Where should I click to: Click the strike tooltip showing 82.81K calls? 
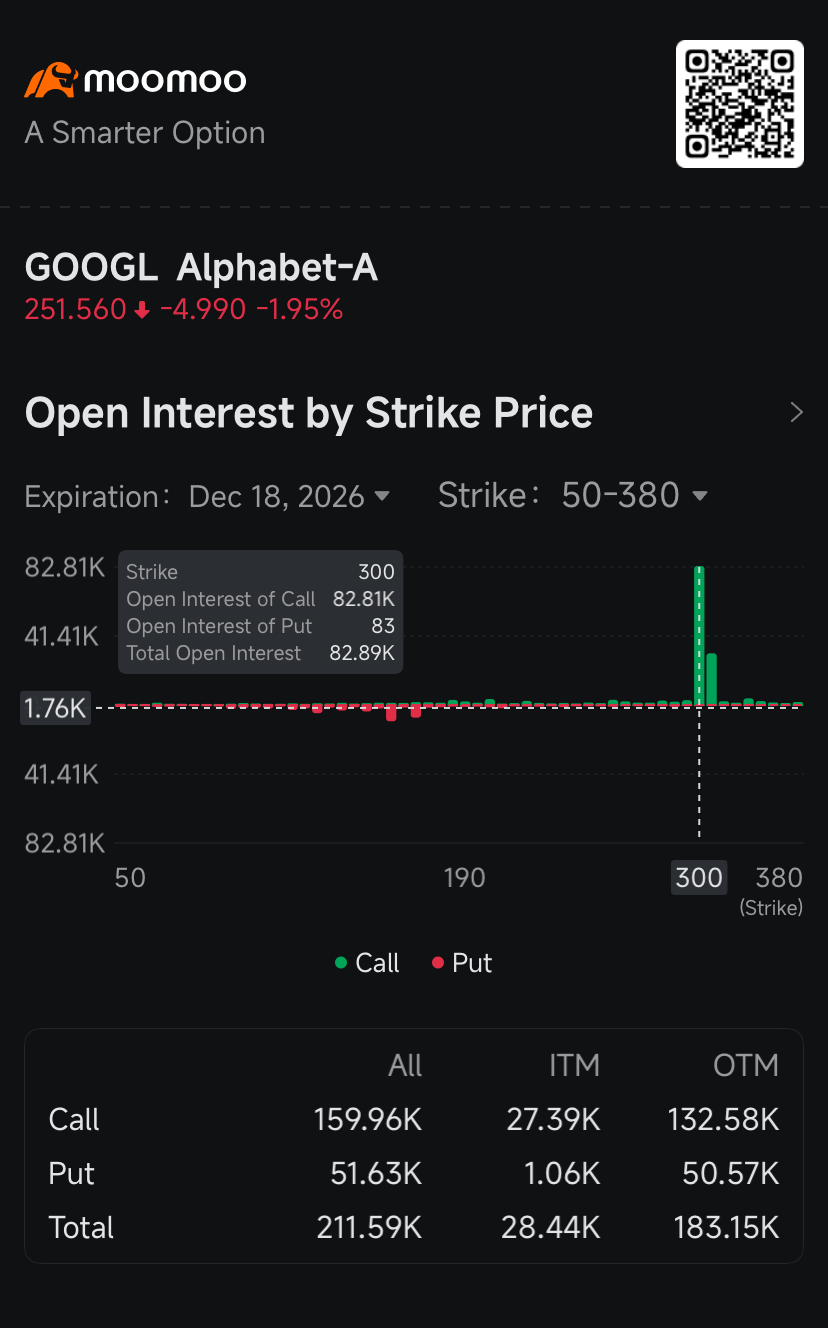coord(260,612)
